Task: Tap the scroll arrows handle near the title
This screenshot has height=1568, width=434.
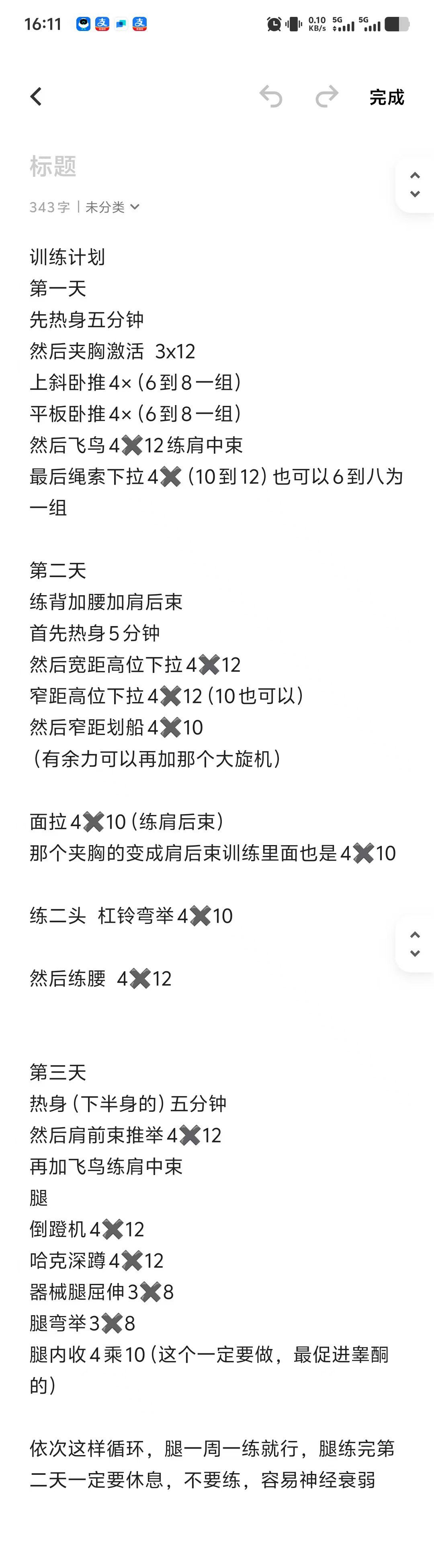Action: 415,184
